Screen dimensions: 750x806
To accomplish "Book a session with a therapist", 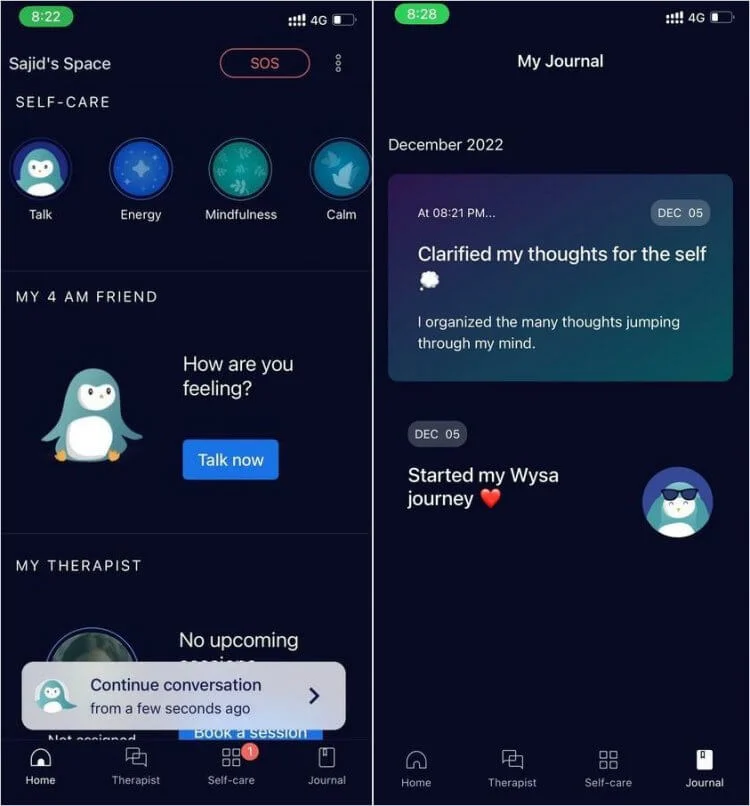I will [250, 733].
